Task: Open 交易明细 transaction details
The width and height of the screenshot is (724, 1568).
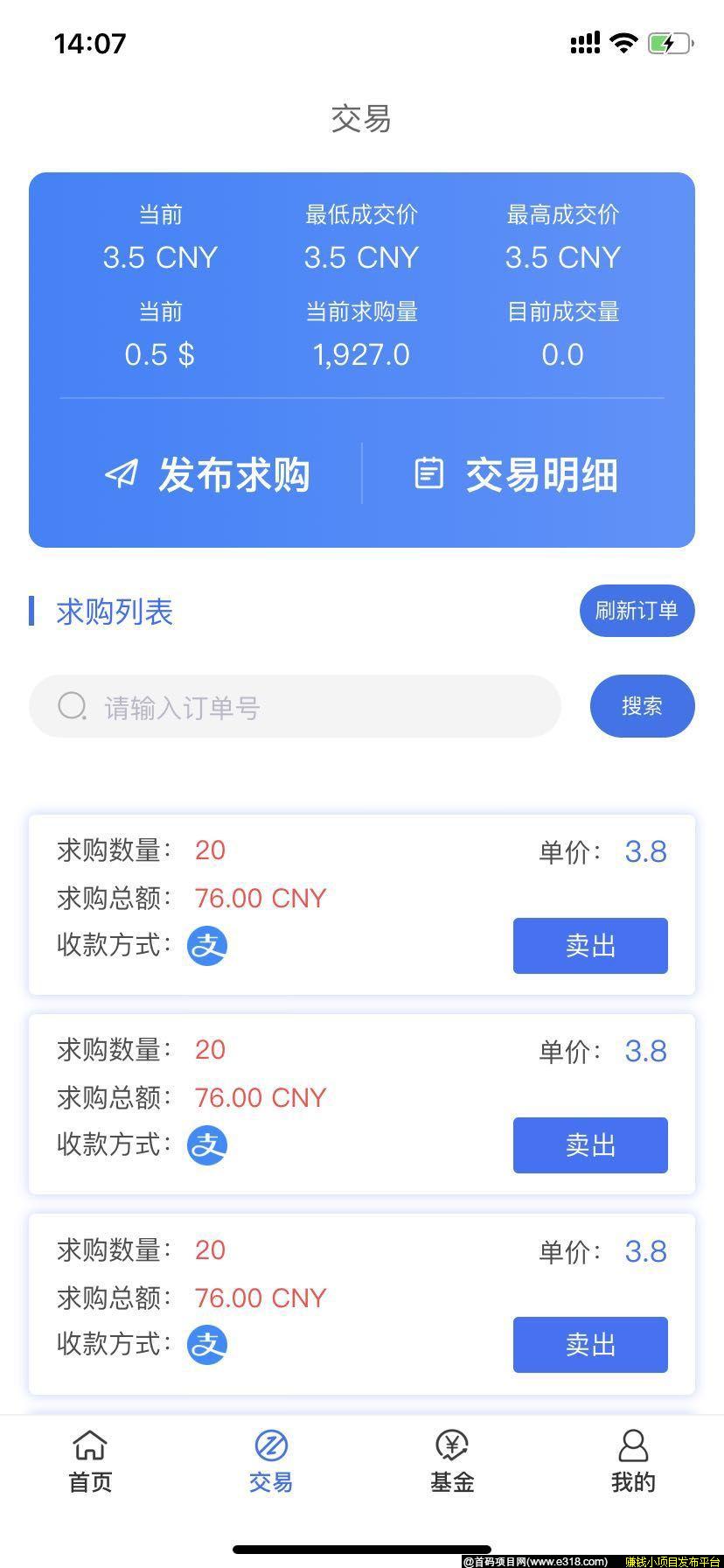Action: point(541,474)
